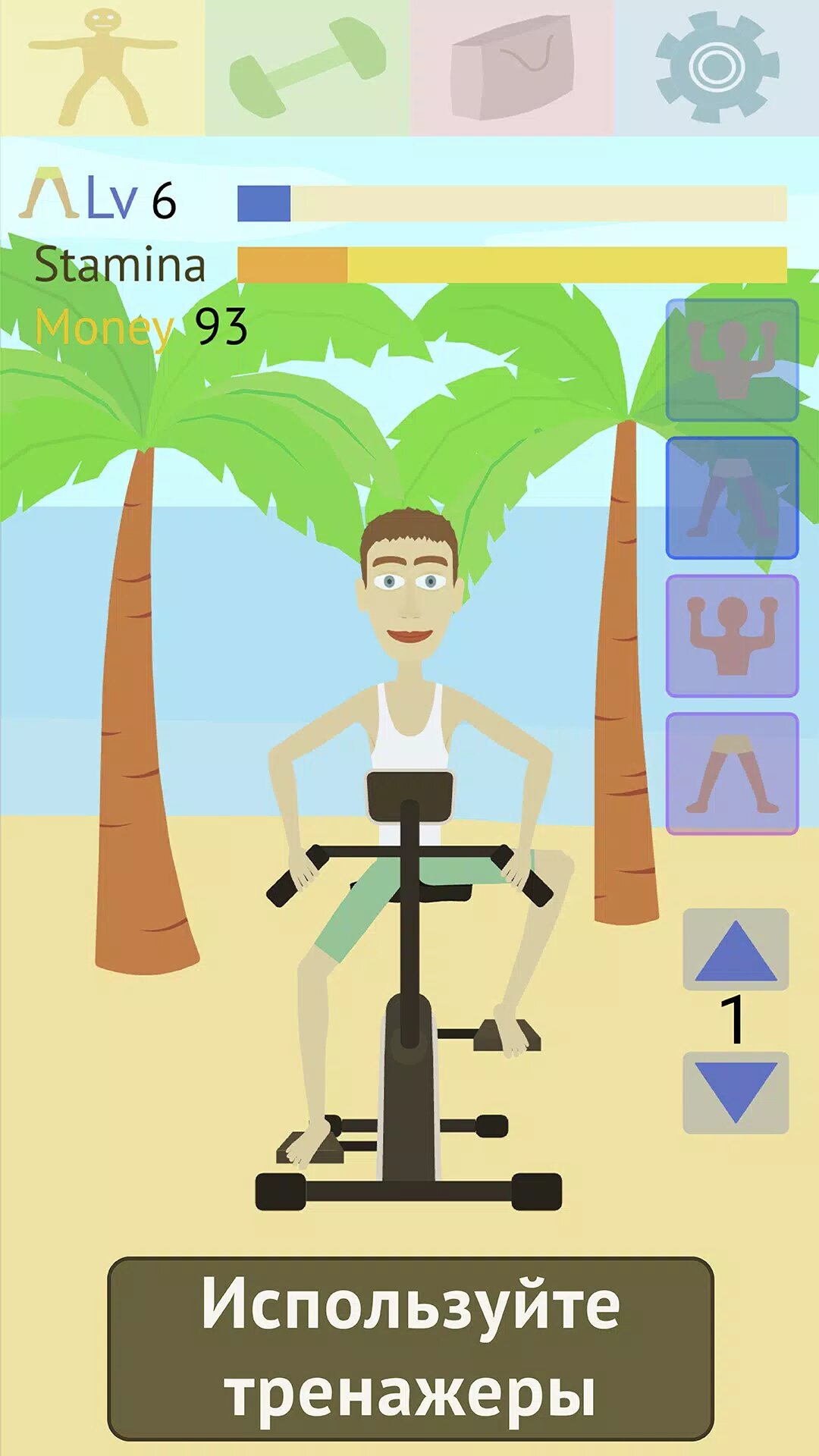
Task: Open the shopping bag store tab
Action: coord(512,68)
